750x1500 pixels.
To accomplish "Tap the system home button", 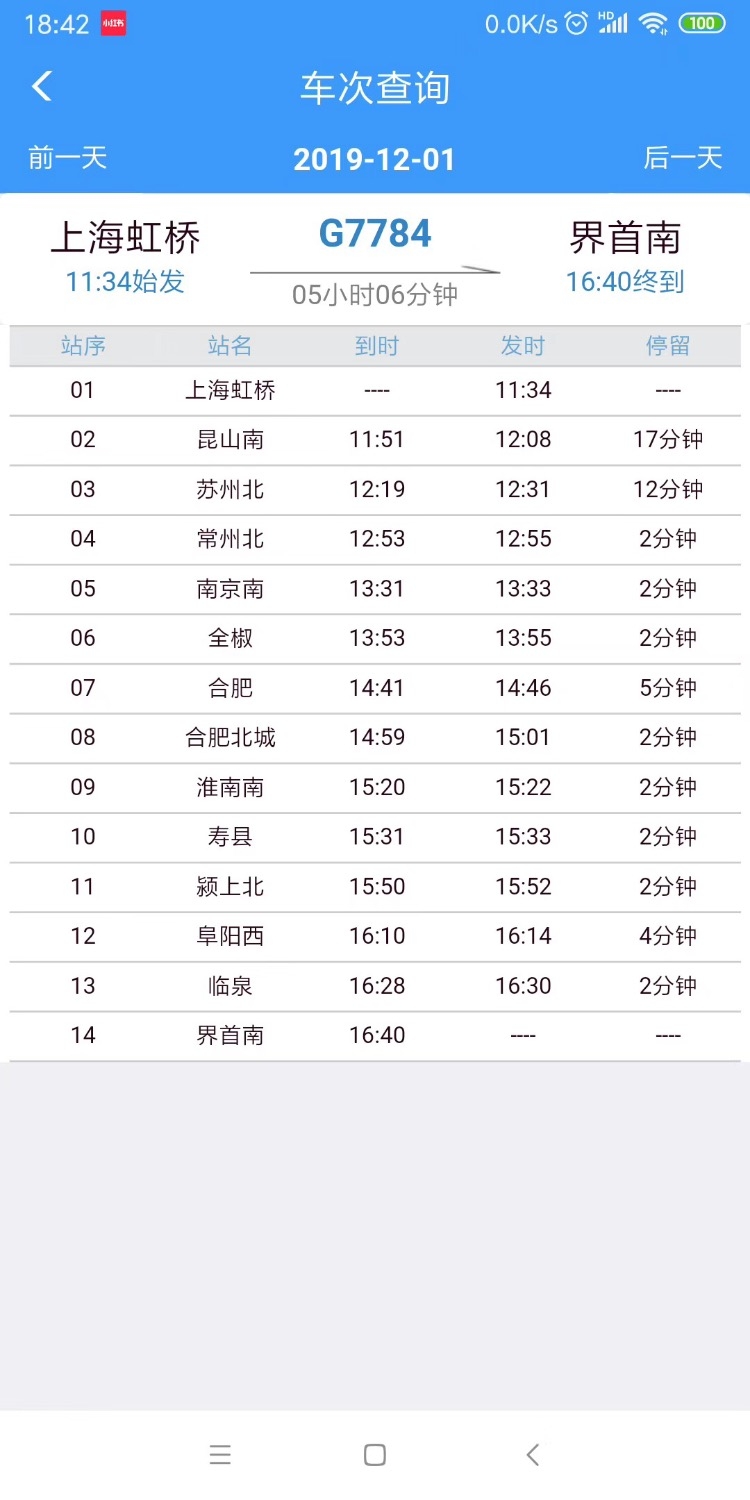I will (x=375, y=1455).
